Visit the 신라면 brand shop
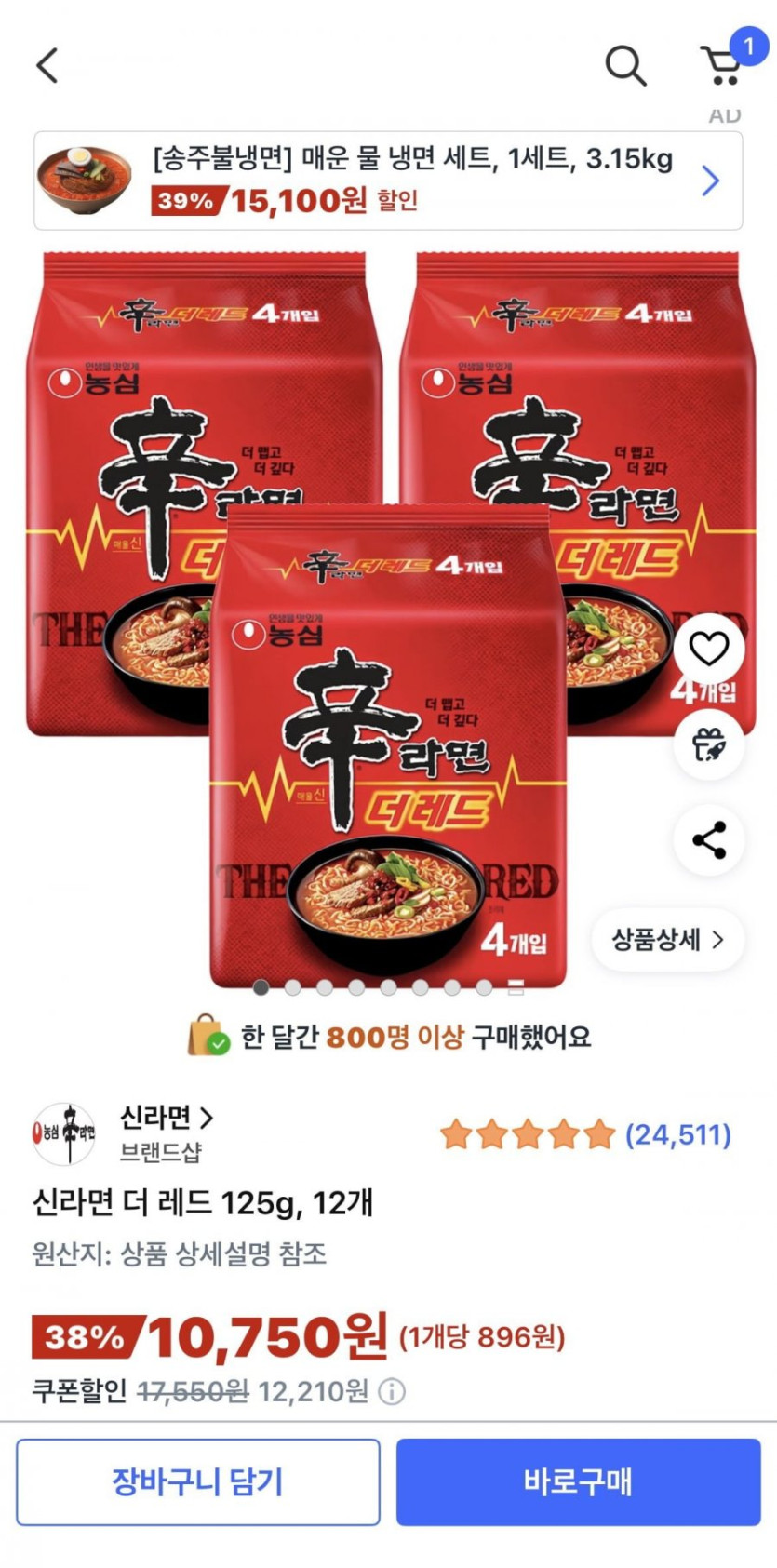The image size is (777, 1568). click(166, 1118)
